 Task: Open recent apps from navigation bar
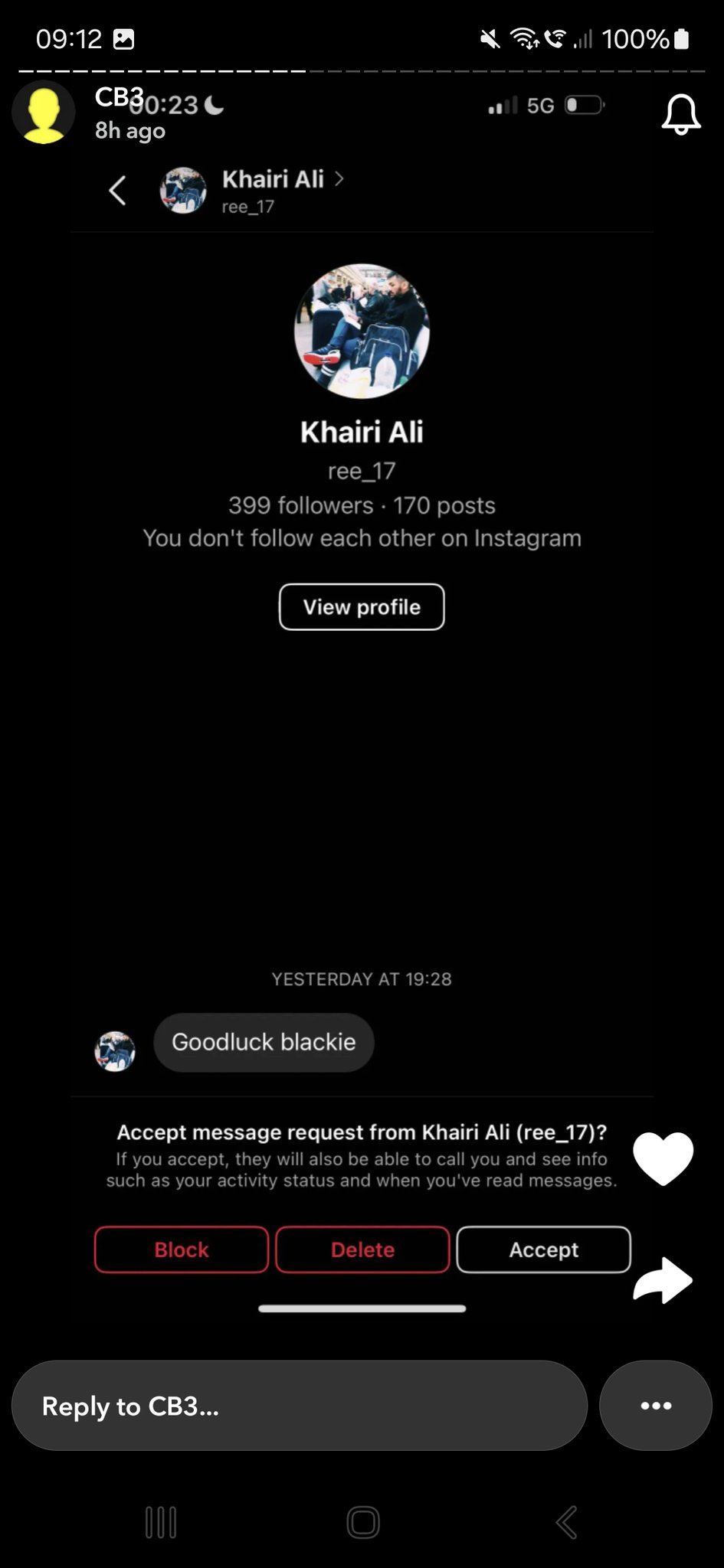pos(161,1522)
